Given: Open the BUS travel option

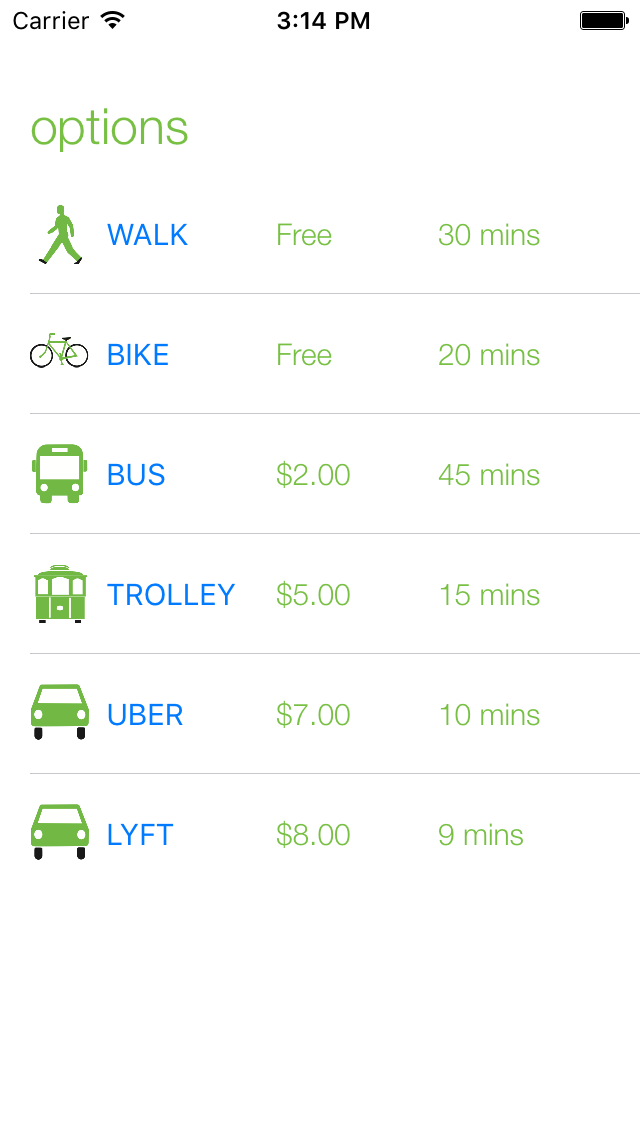Looking at the screenshot, I should 136,475.
